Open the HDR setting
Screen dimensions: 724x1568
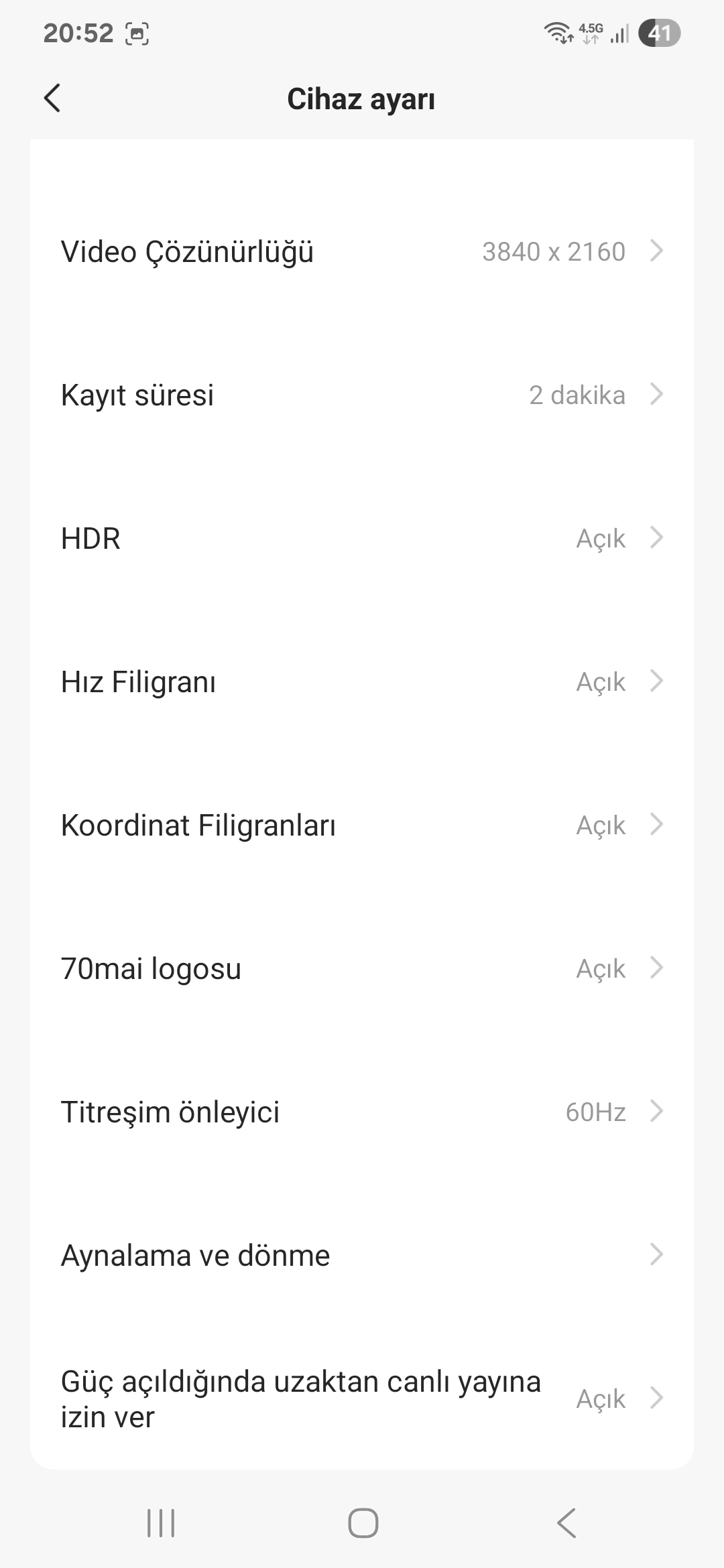362,539
